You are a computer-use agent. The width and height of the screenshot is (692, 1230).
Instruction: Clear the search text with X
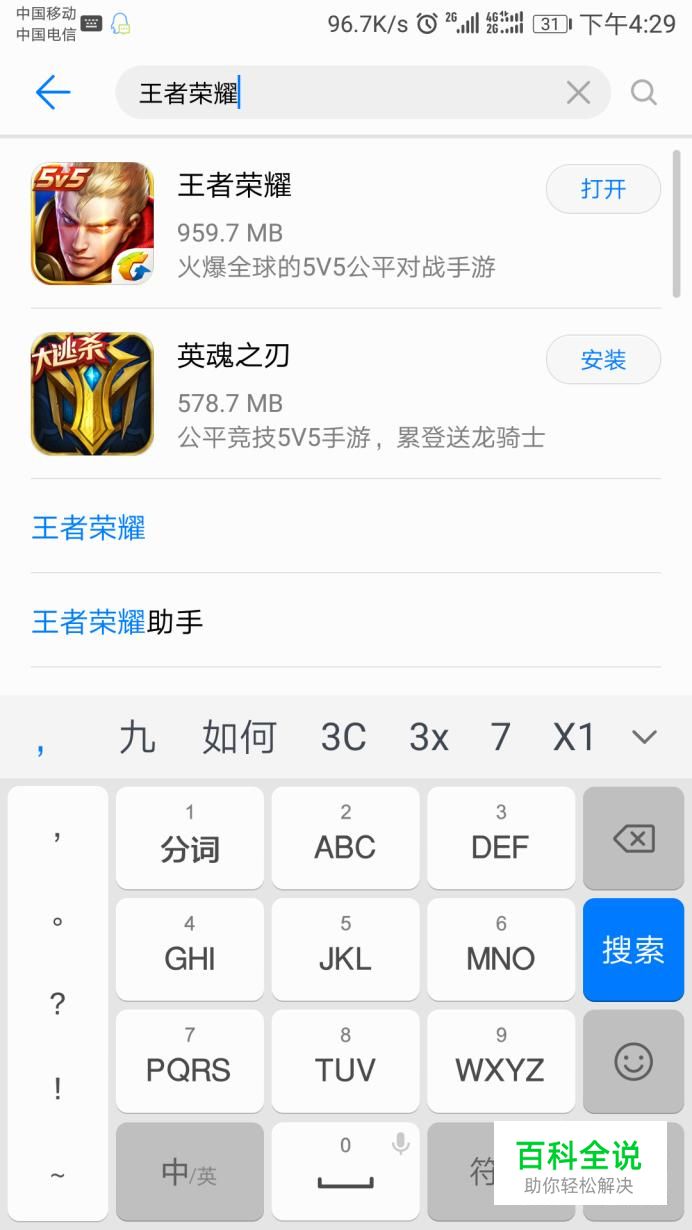click(578, 93)
